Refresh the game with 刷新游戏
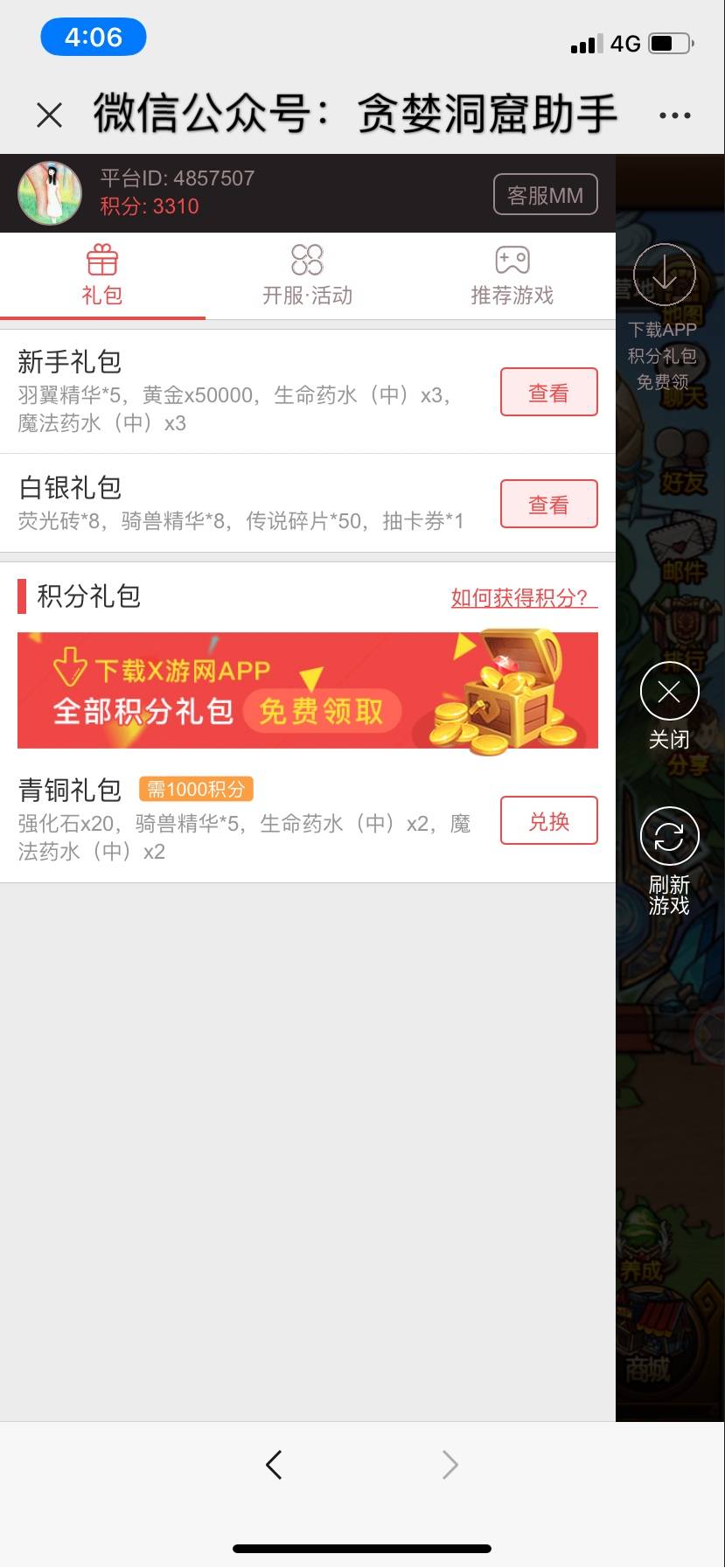The image size is (725, 1568). pyautogui.click(x=669, y=861)
